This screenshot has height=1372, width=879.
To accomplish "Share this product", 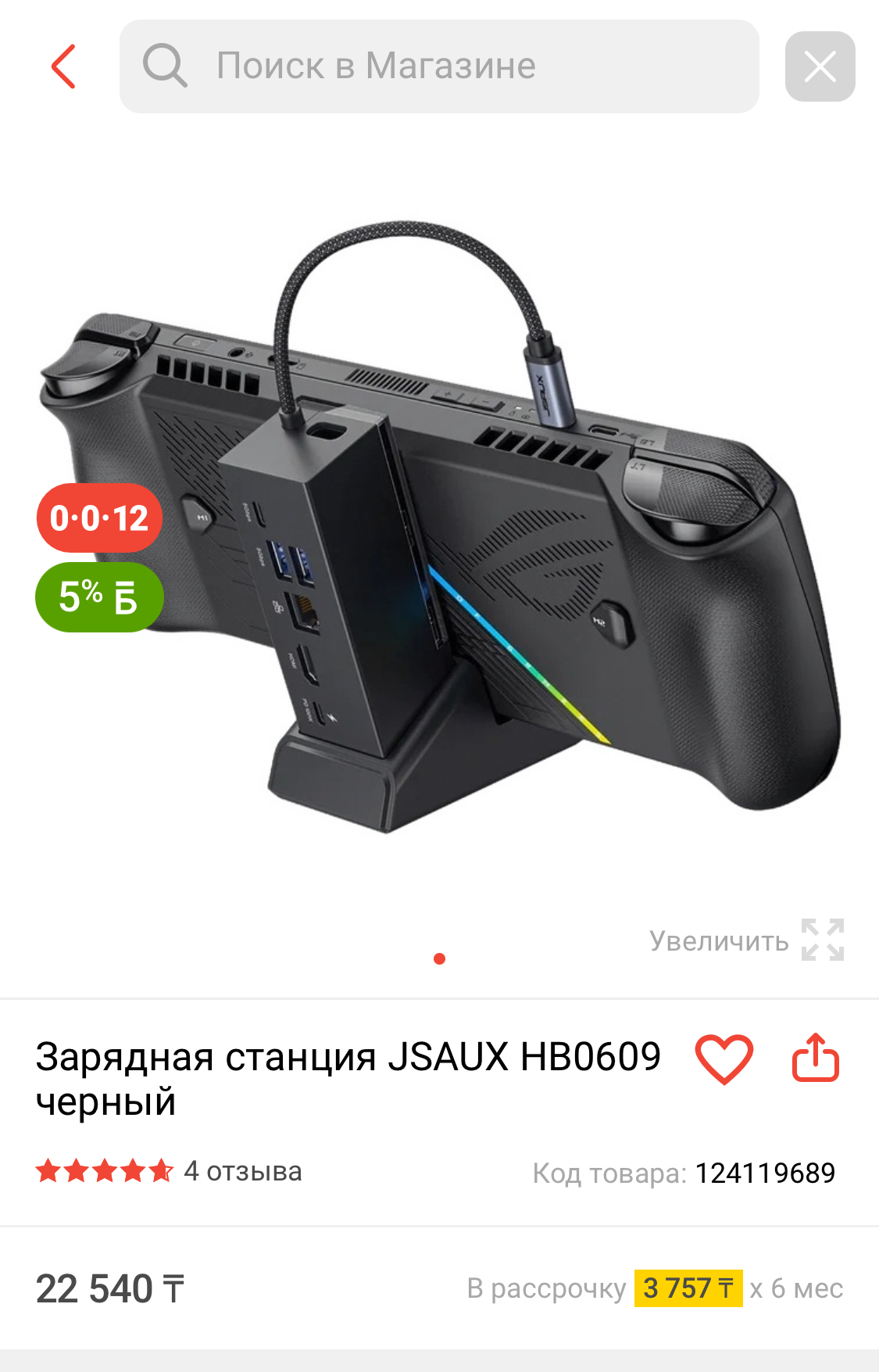I will [815, 1059].
